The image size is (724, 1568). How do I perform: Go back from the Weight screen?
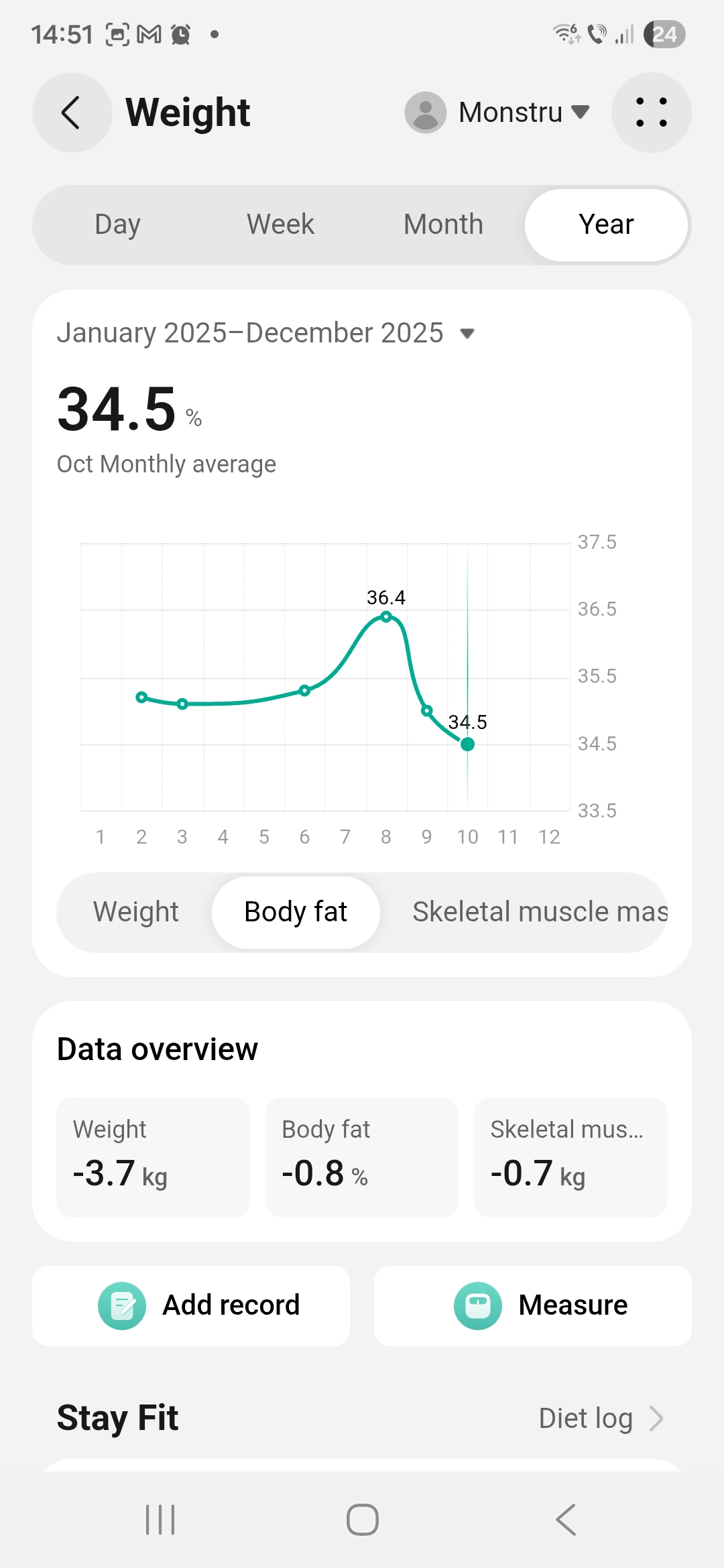coord(72,113)
